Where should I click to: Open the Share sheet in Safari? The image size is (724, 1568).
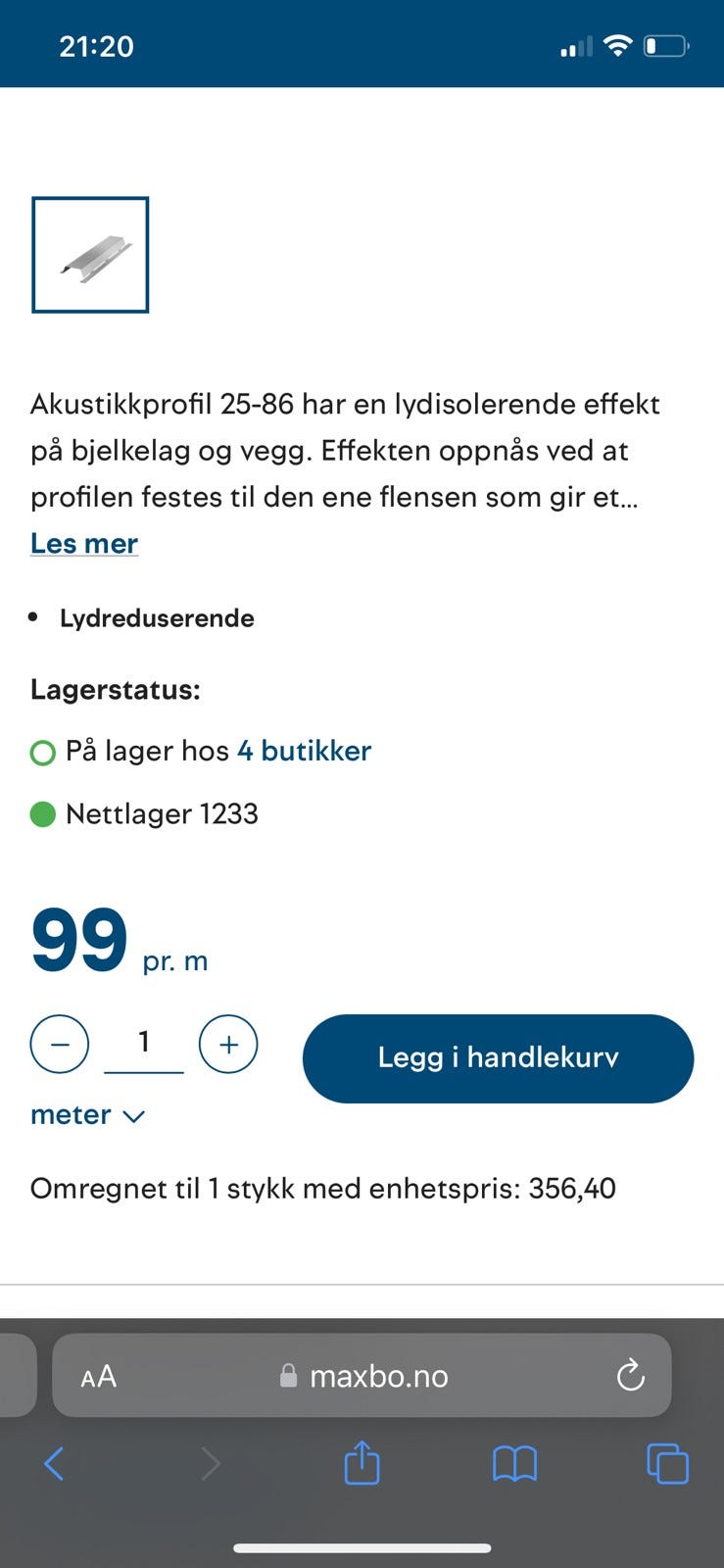[362, 1464]
